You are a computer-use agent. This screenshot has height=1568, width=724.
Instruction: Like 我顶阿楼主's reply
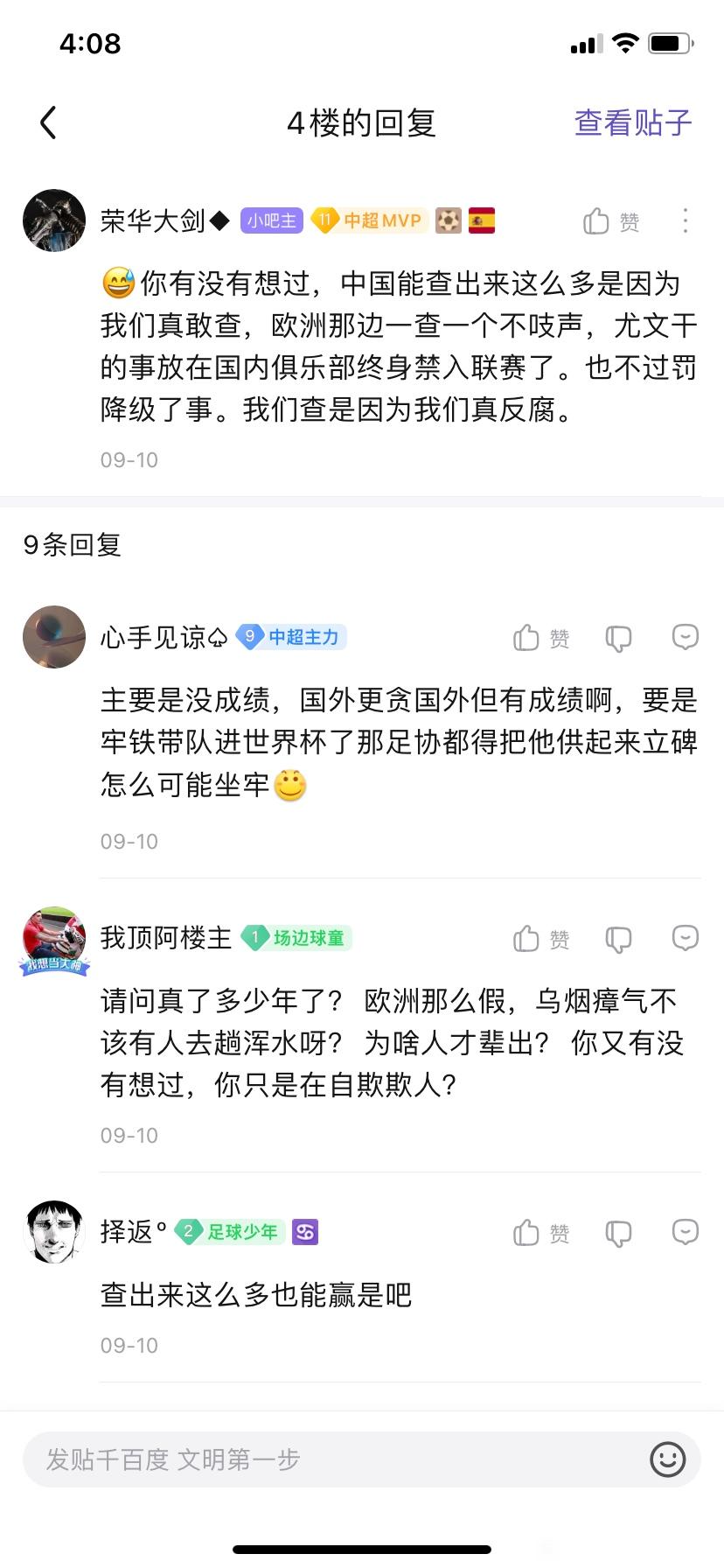[x=541, y=939]
